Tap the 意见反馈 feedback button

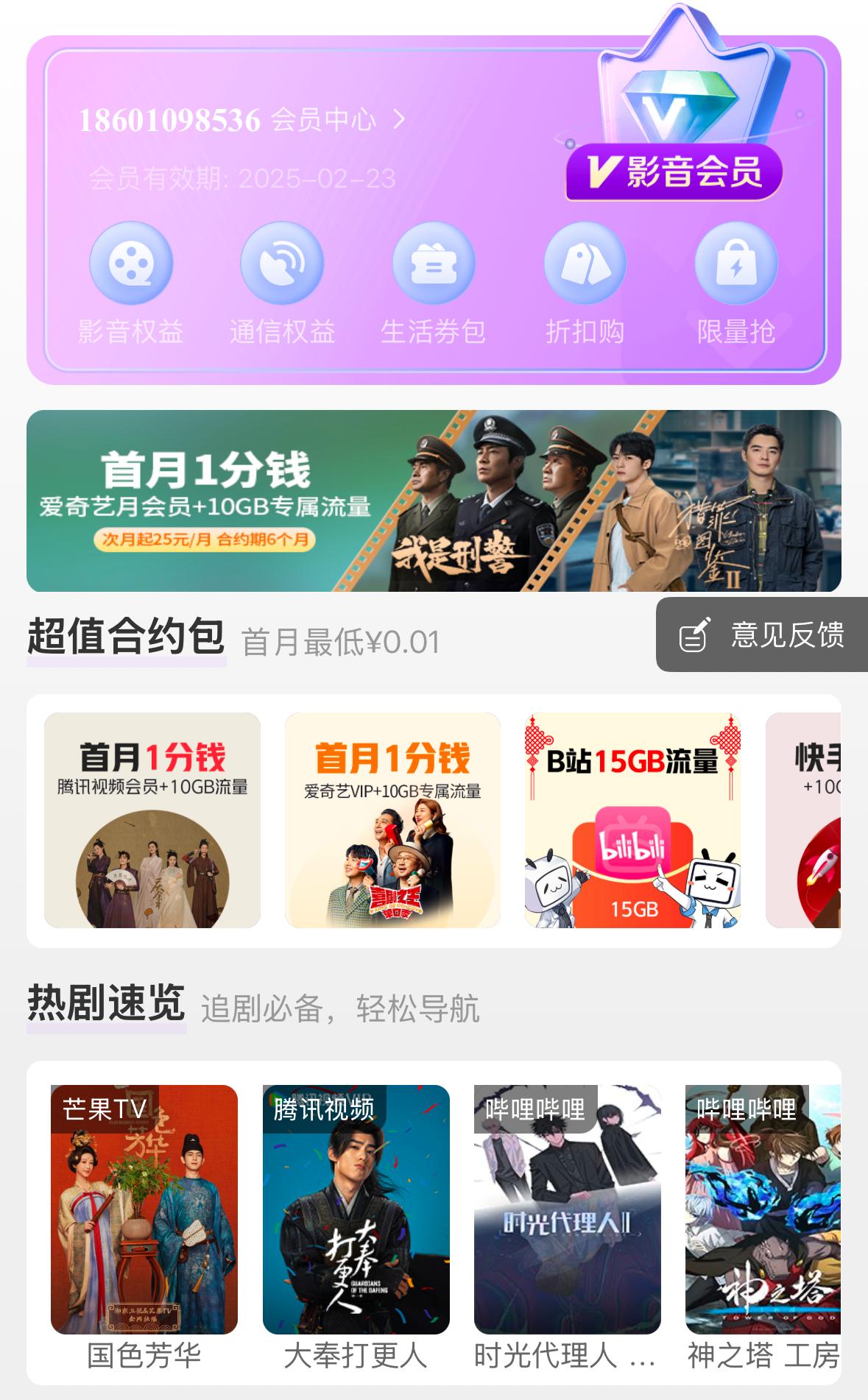763,634
